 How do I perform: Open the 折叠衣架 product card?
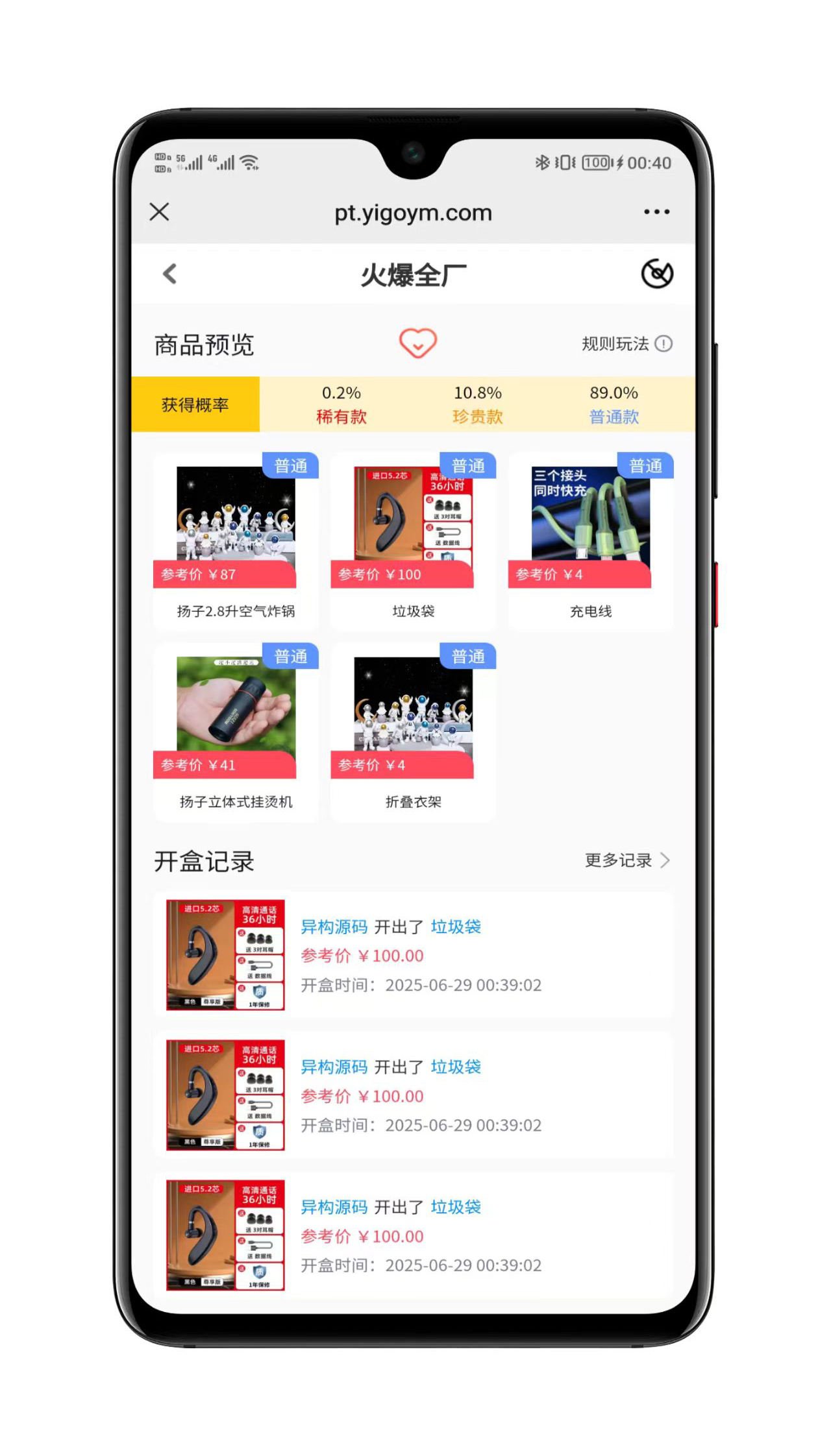(x=414, y=732)
